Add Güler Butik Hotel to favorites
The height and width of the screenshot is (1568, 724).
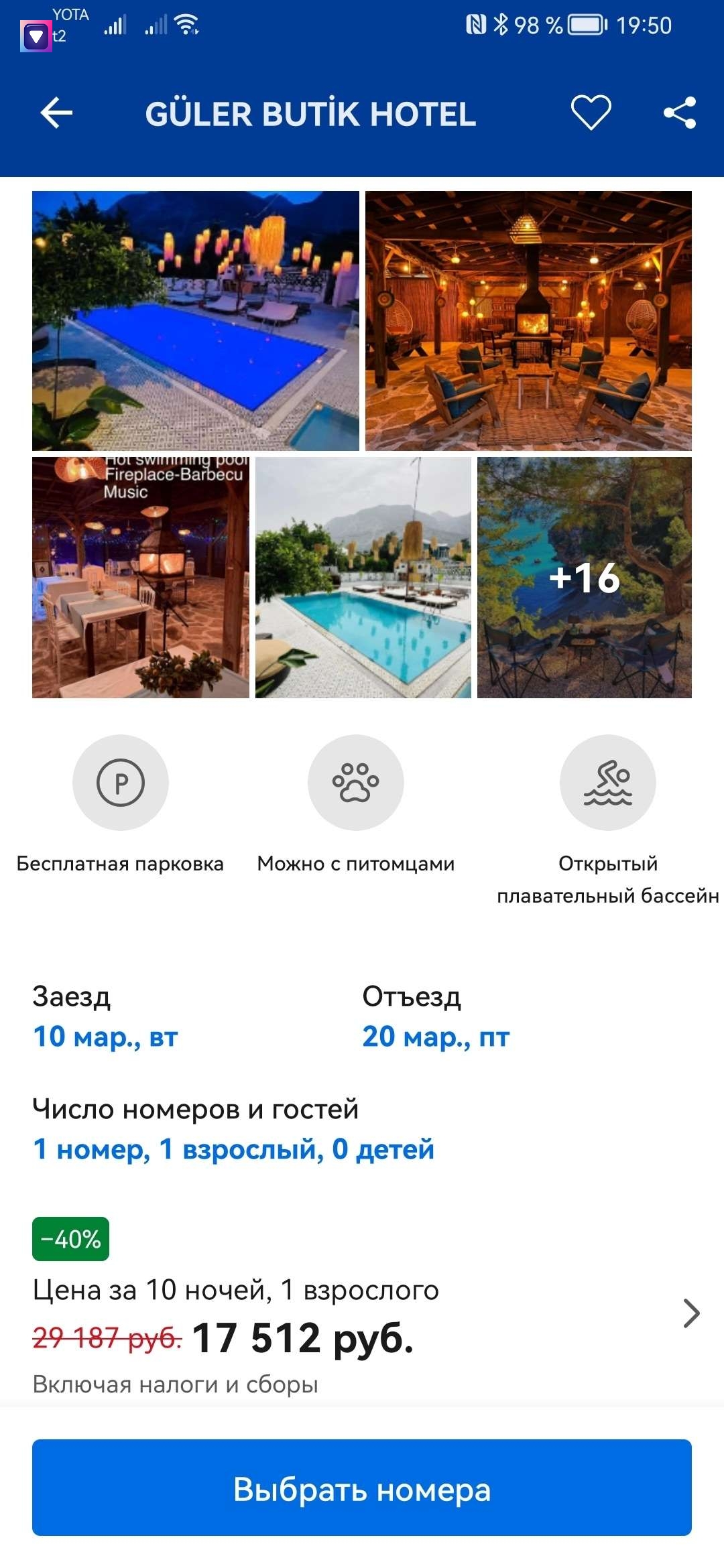pos(591,112)
